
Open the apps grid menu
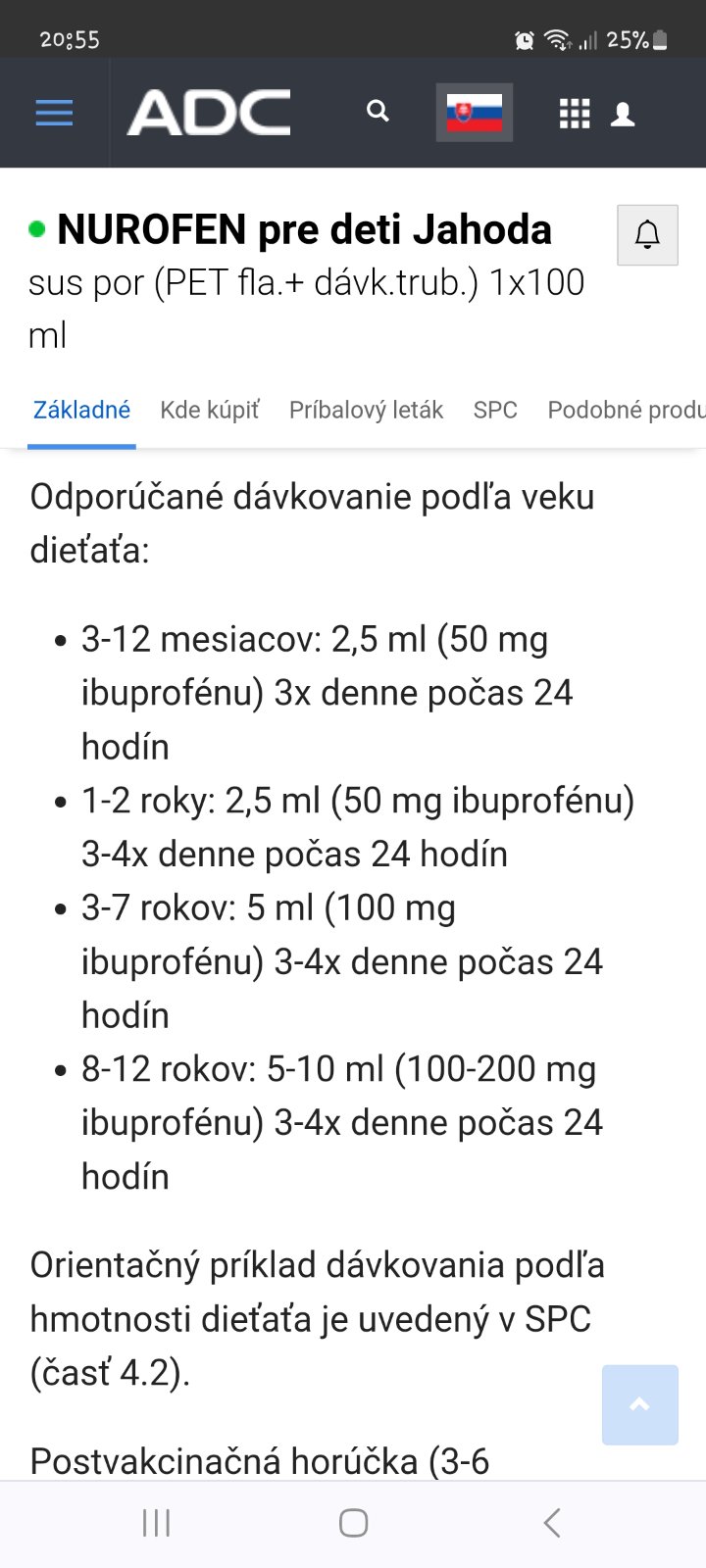point(575,114)
